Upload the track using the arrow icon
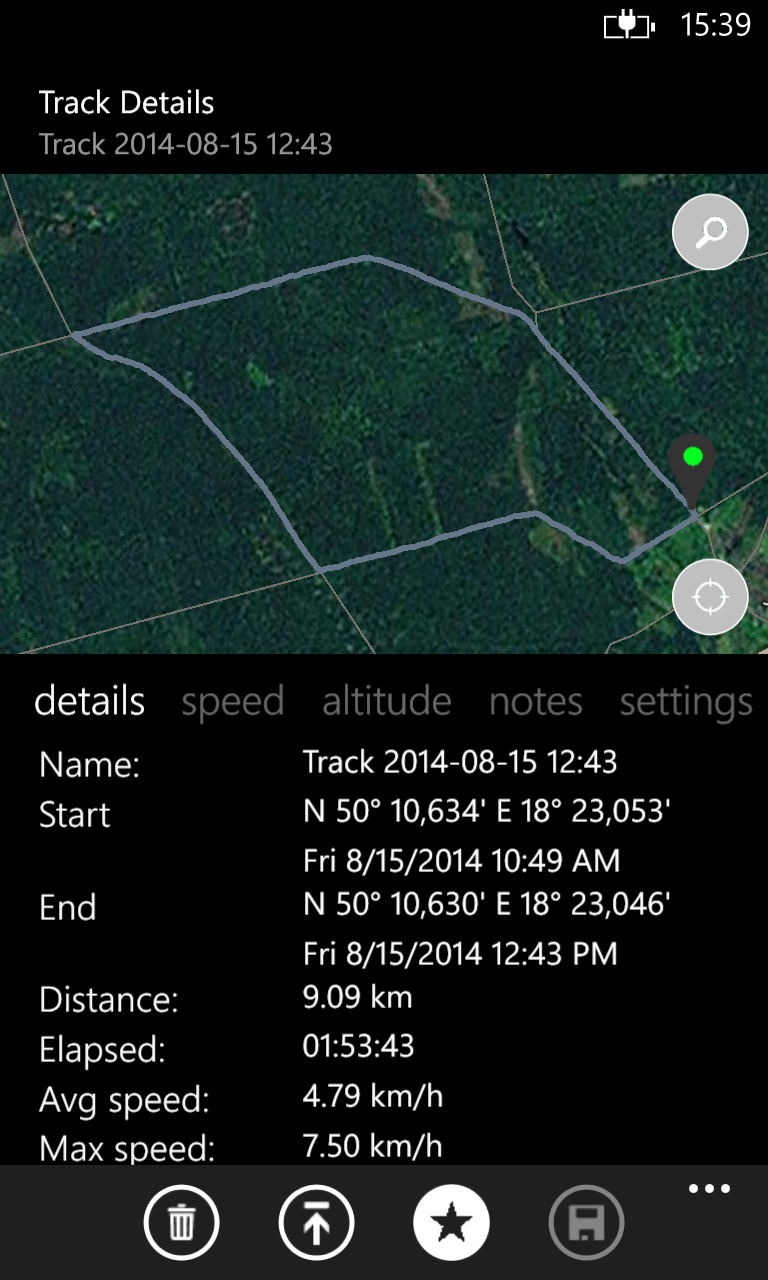 tap(316, 1222)
